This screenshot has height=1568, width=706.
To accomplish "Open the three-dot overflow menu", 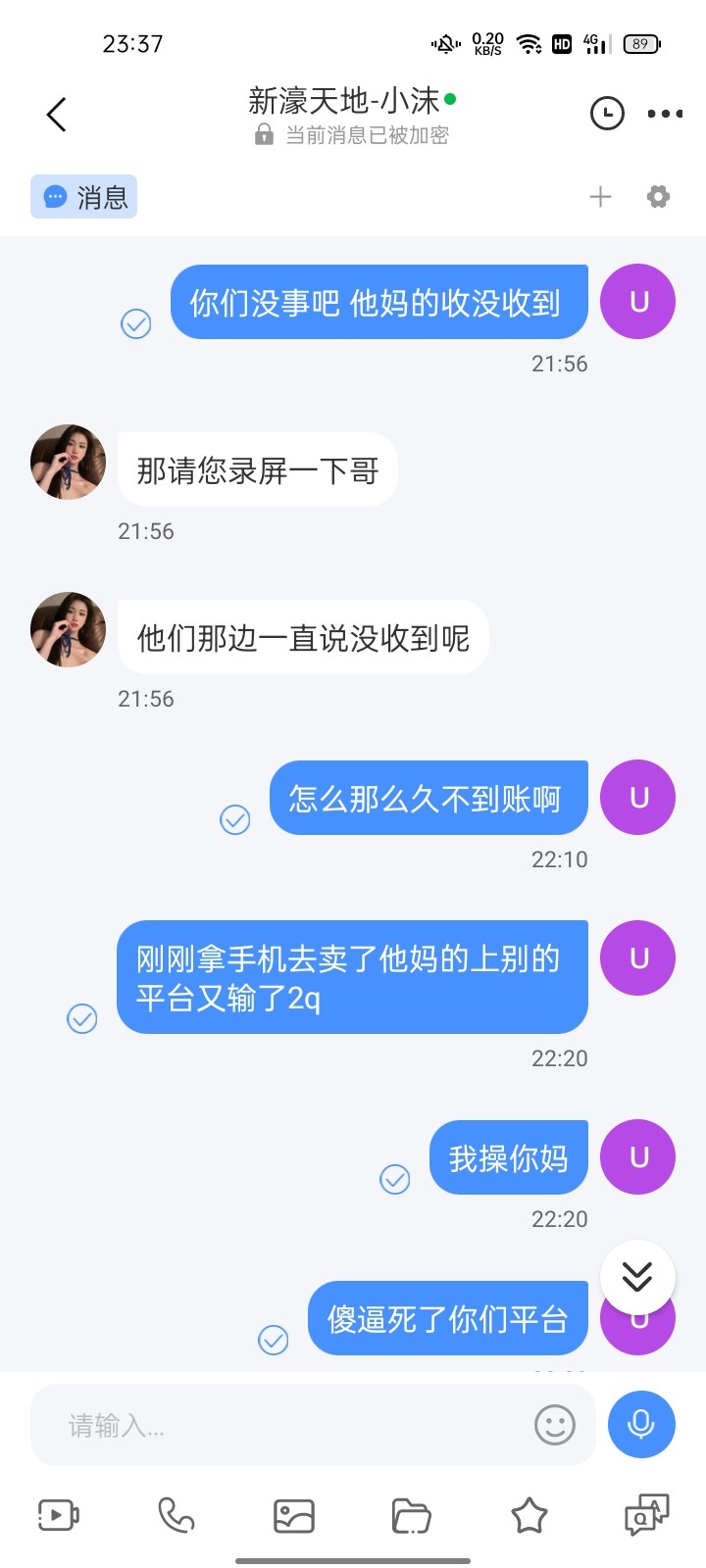I will point(665,114).
